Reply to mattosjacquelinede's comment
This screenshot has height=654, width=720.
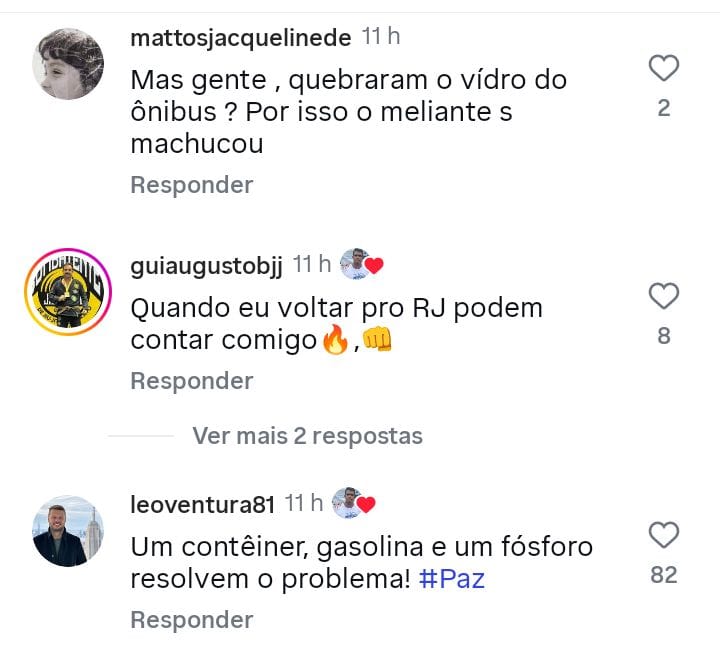(x=192, y=185)
